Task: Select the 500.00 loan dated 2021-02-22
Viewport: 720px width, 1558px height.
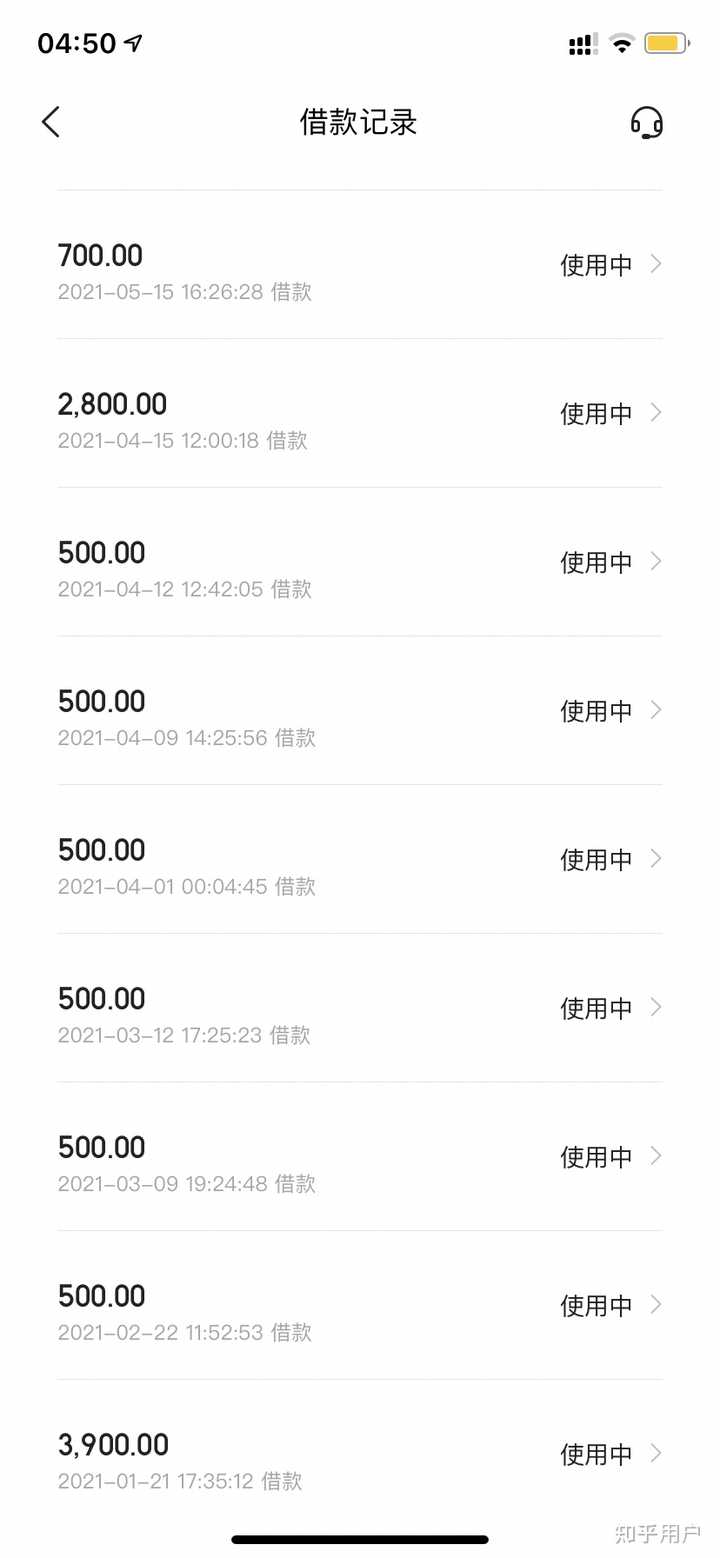Action: 360,1305
